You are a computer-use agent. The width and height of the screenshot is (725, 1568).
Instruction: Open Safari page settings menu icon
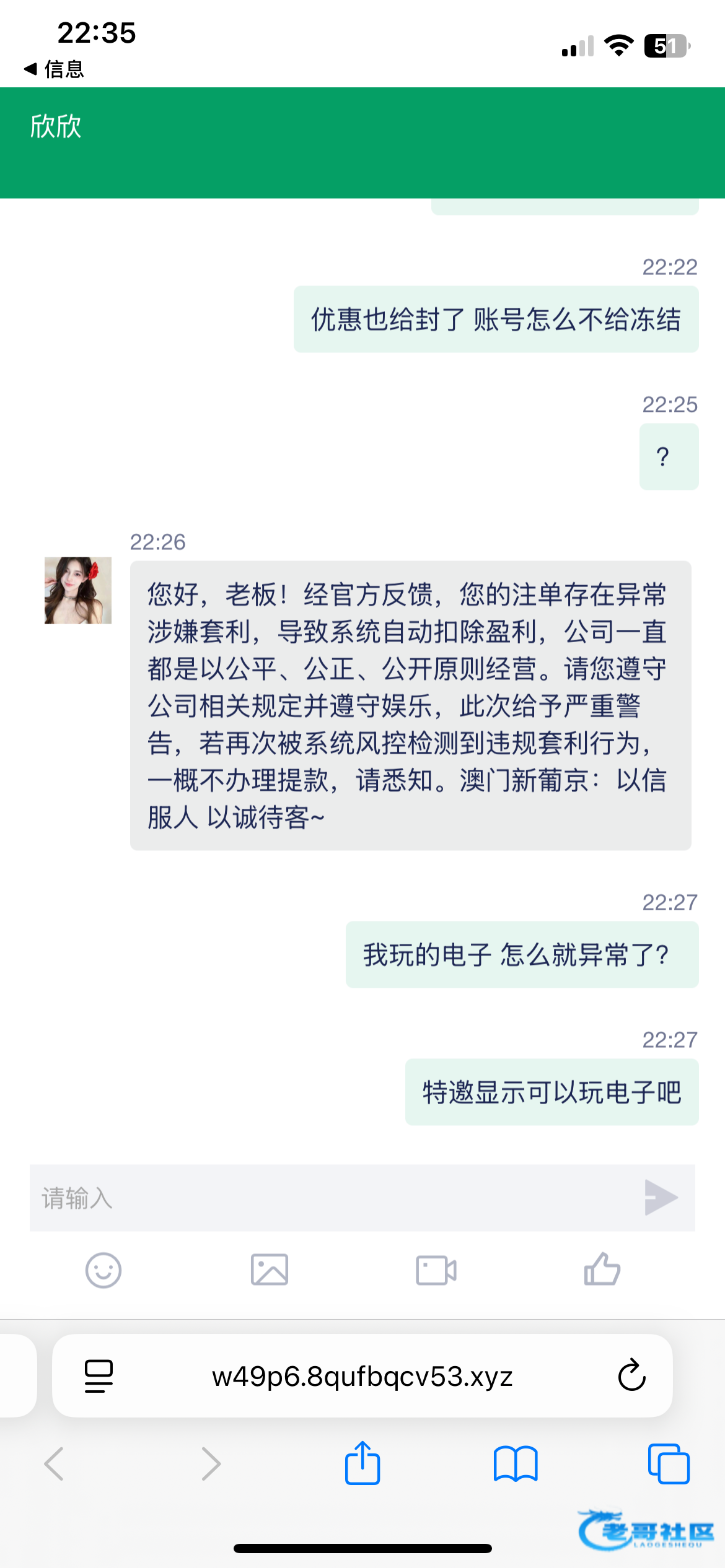[x=99, y=1376]
